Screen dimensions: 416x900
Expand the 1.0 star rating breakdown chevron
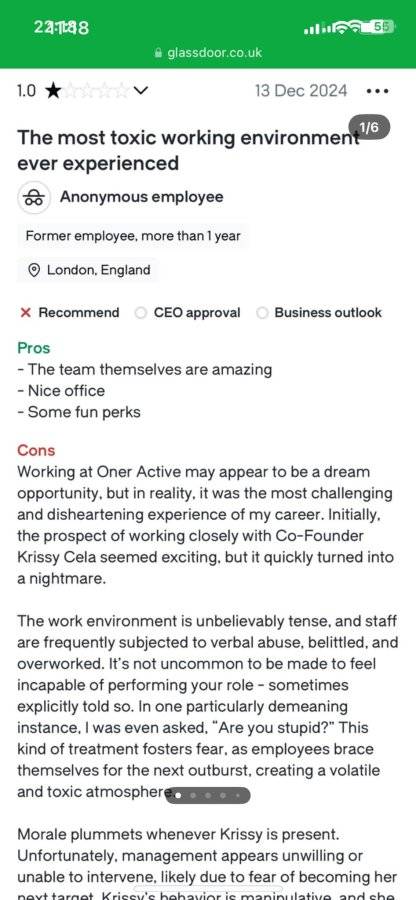[141, 91]
